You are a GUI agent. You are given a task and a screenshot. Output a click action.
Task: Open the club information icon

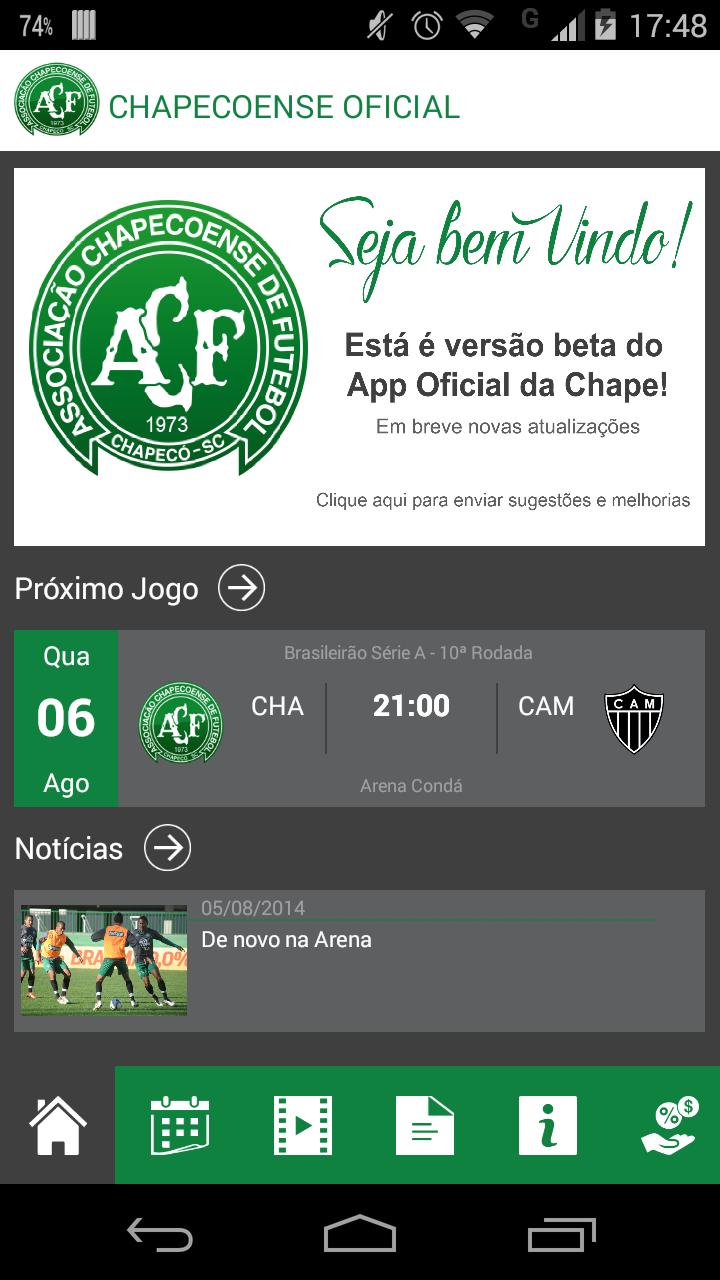(x=547, y=1124)
